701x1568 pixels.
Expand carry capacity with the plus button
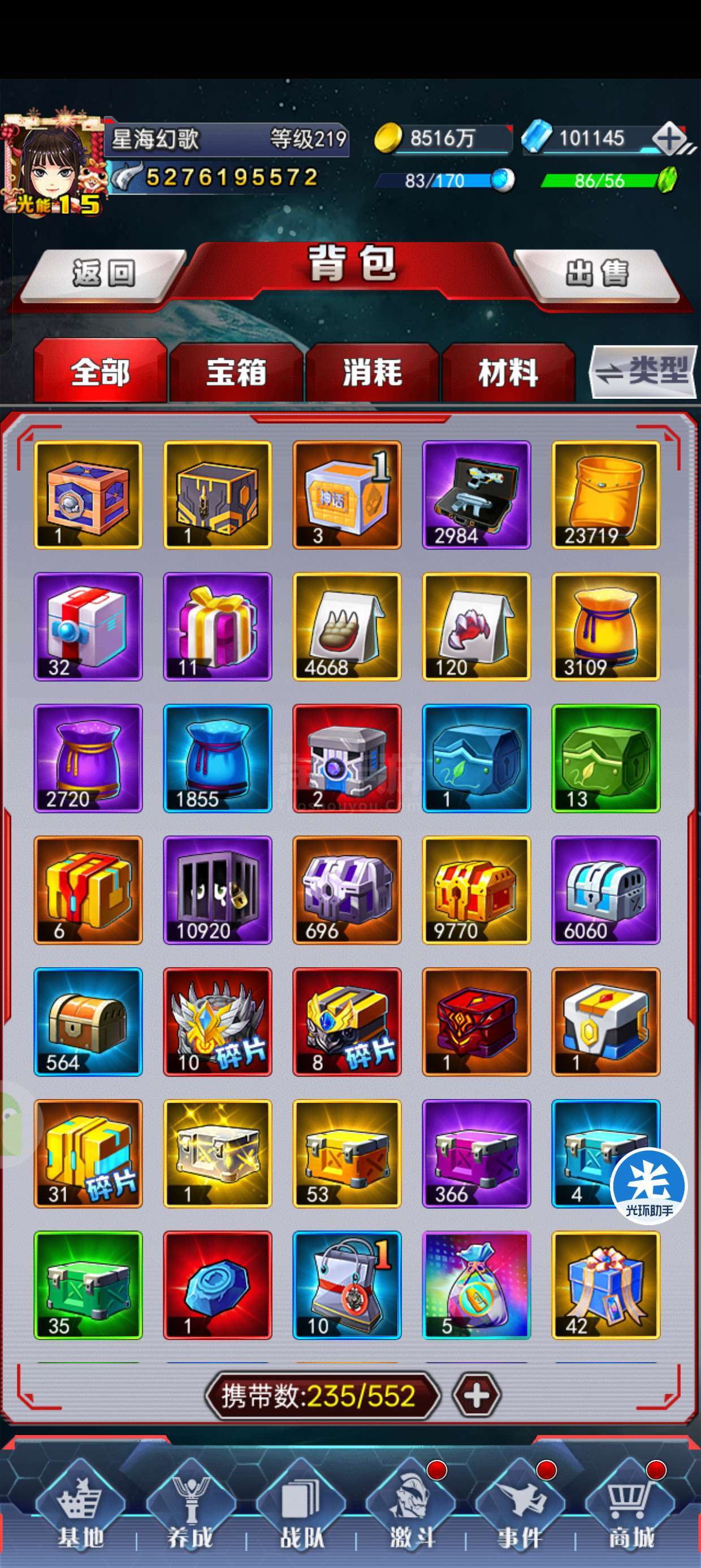(x=477, y=1395)
